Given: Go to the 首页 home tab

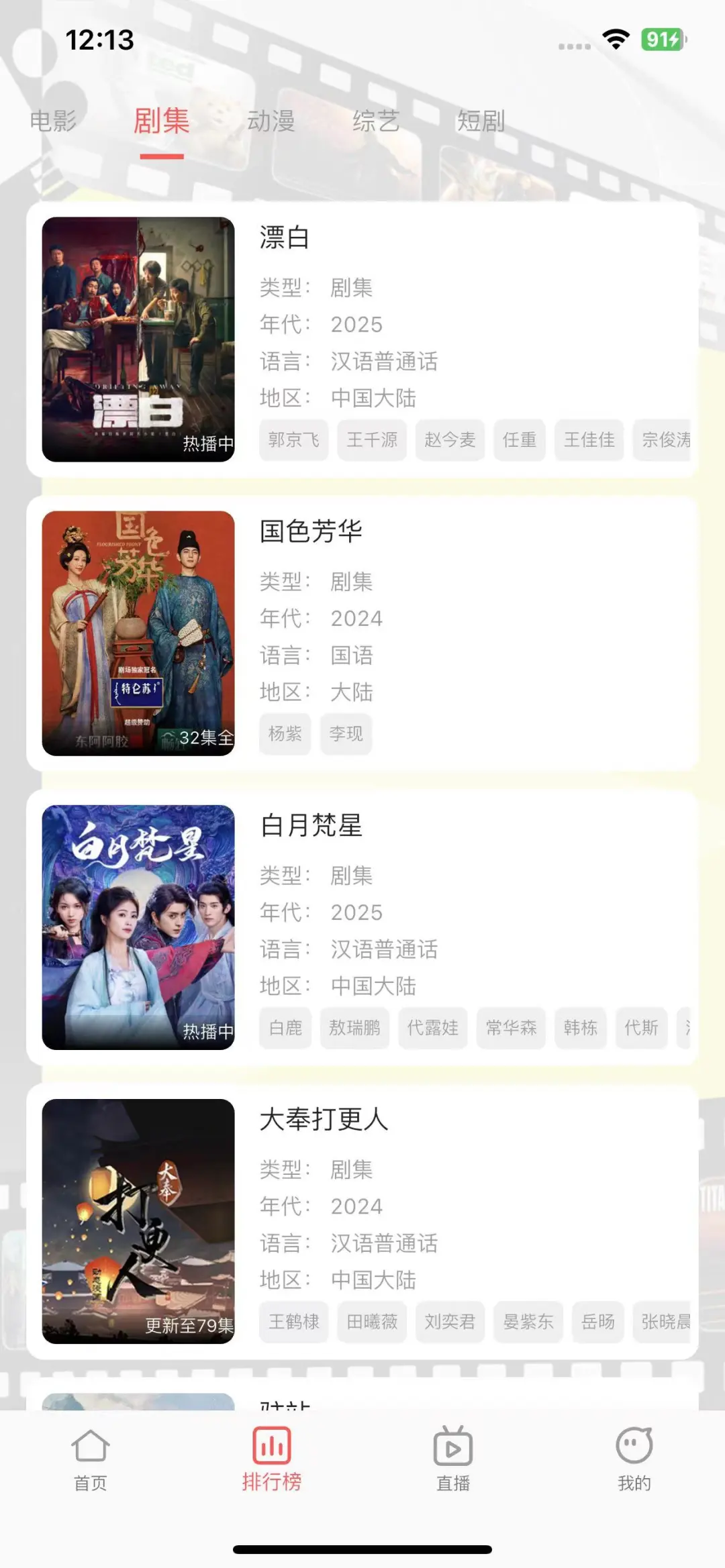Looking at the screenshot, I should coord(91,1459).
